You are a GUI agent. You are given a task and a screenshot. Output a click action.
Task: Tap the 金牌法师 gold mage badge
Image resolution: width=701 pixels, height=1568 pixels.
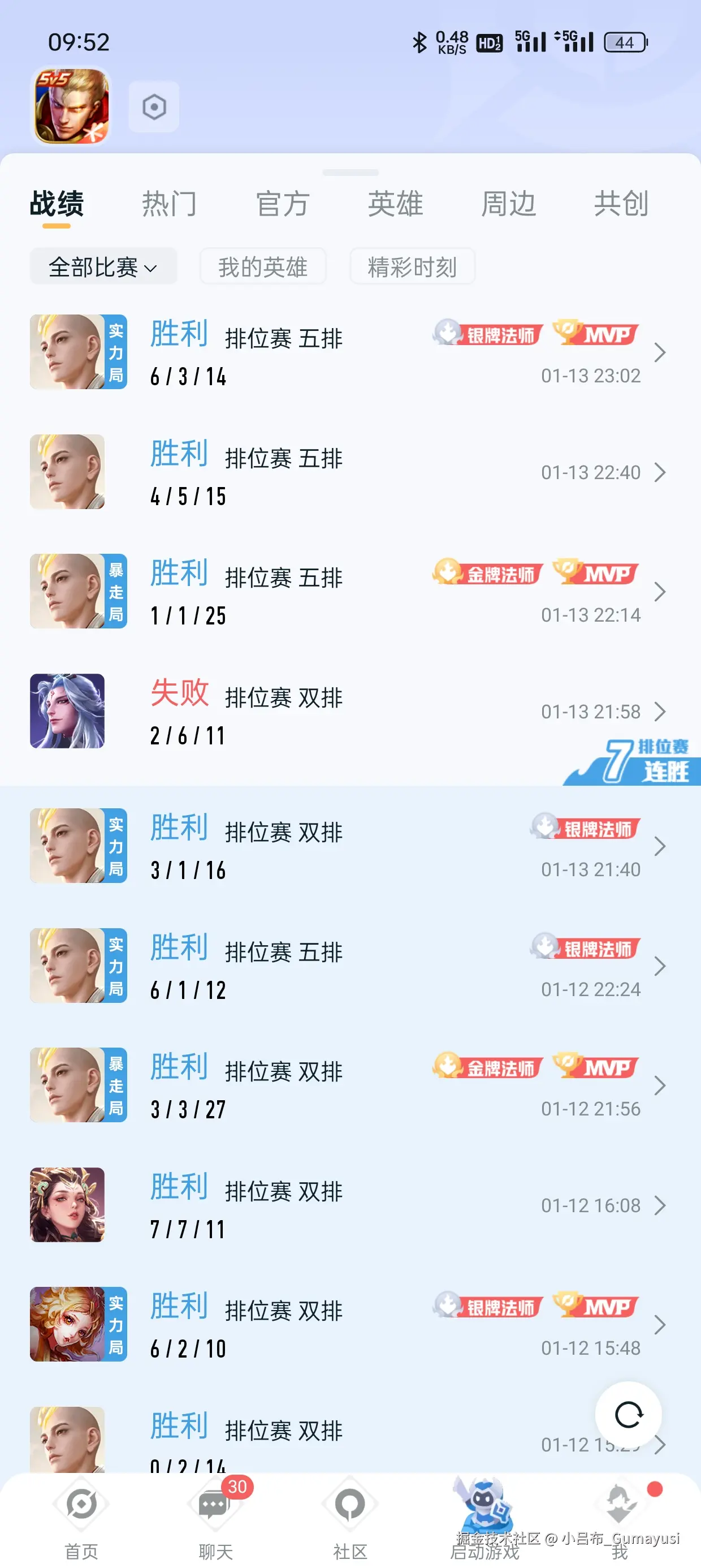coord(487,573)
